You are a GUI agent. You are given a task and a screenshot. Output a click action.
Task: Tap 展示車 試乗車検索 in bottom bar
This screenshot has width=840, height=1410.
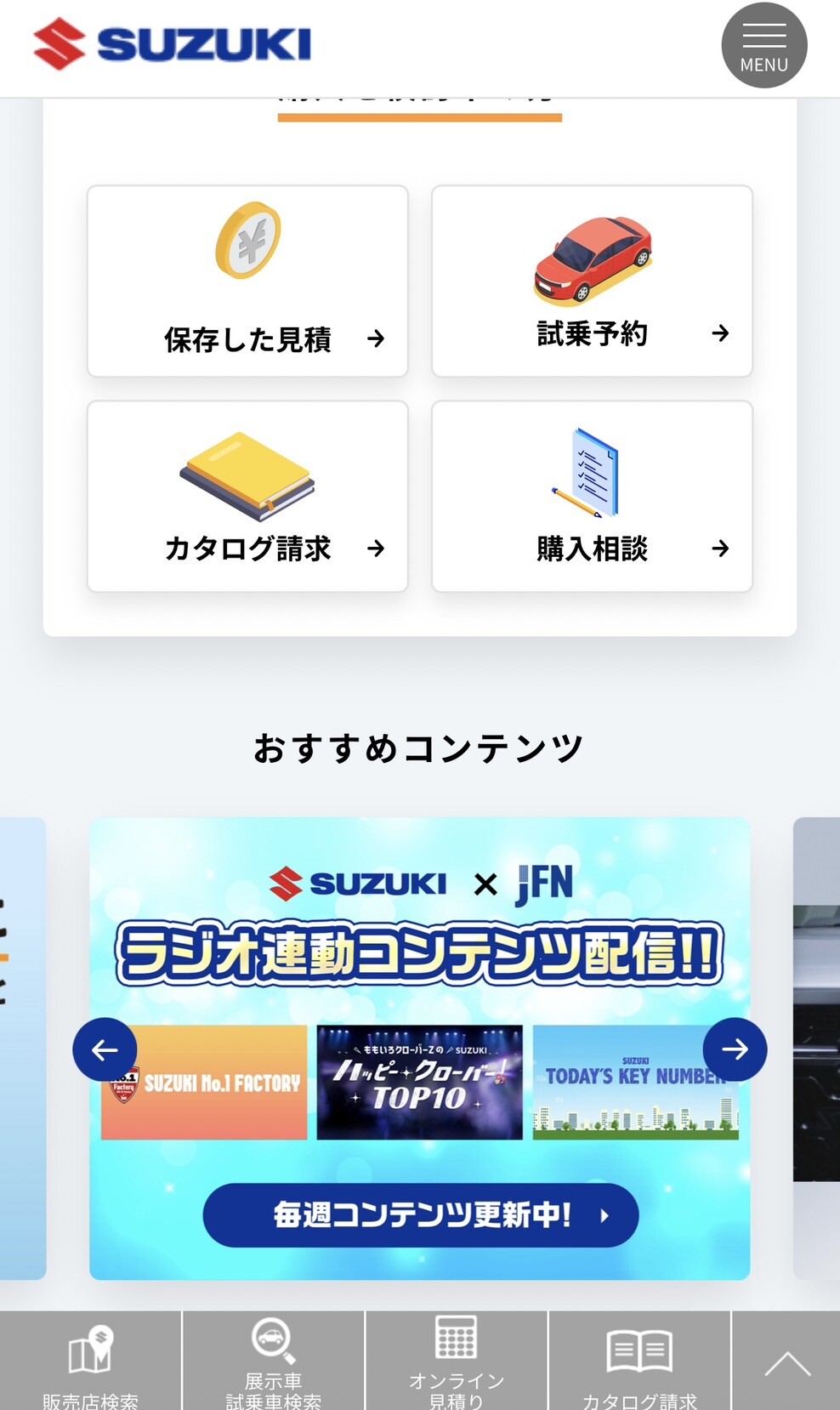(x=273, y=1361)
